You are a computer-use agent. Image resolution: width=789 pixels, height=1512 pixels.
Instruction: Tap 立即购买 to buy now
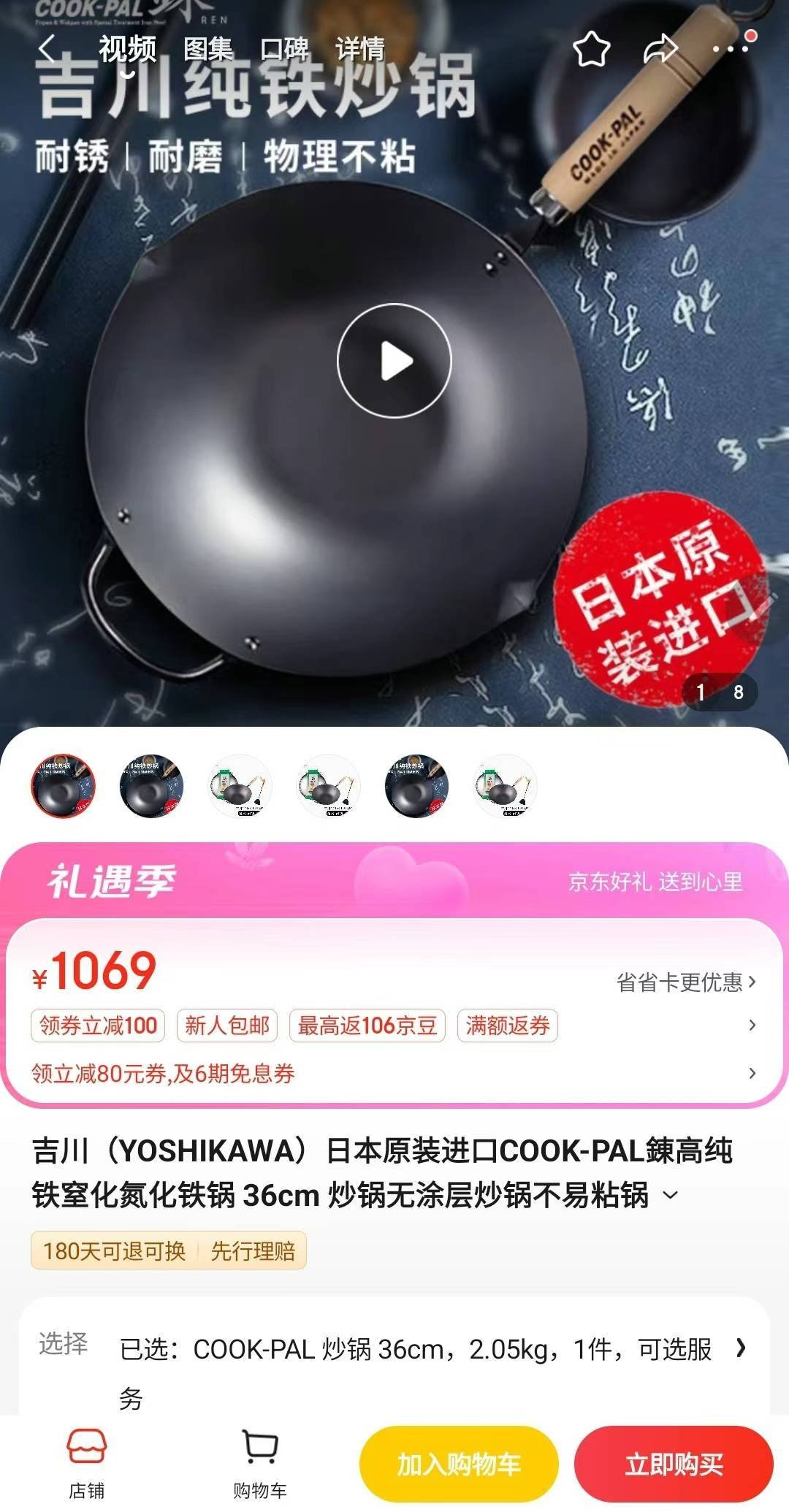[x=674, y=1464]
